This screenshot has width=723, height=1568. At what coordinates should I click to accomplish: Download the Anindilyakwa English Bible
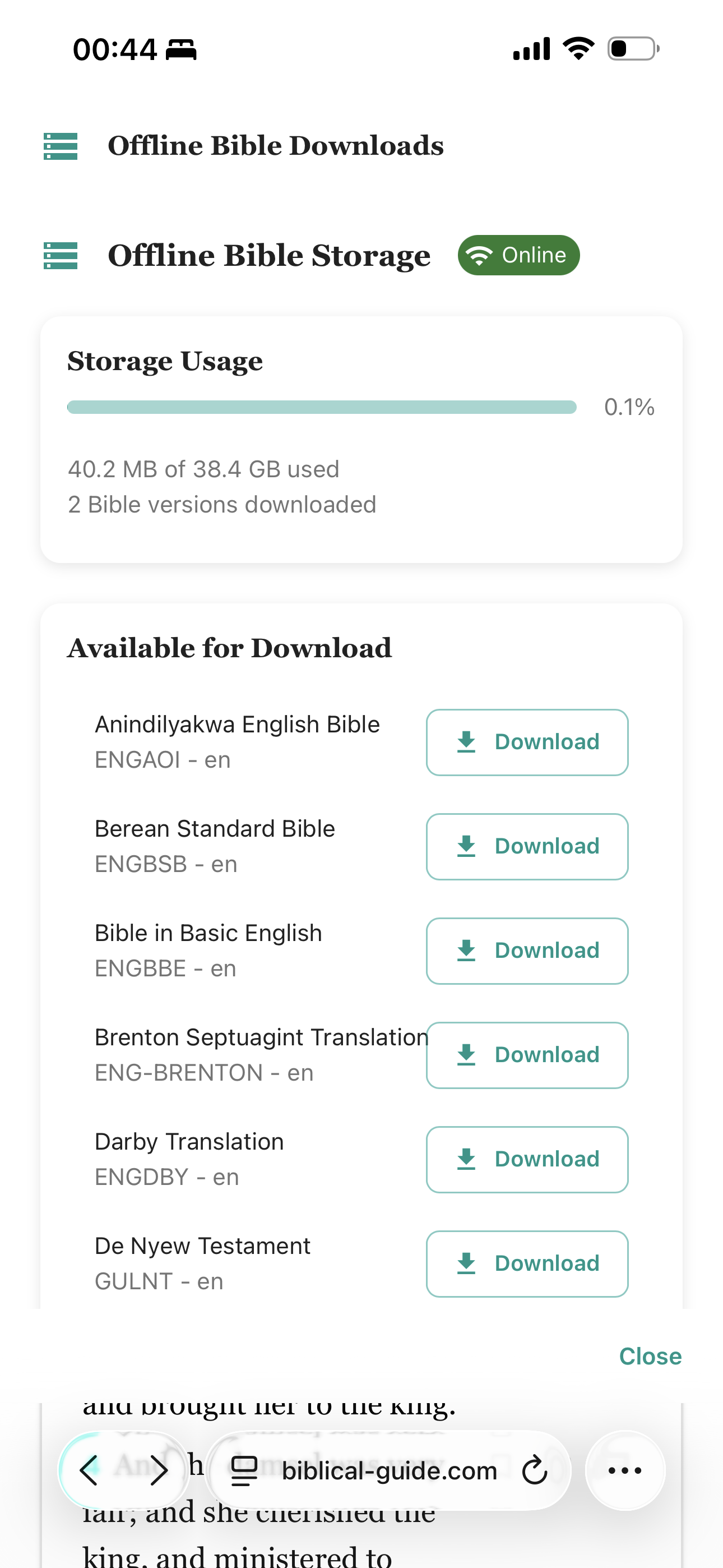(527, 742)
